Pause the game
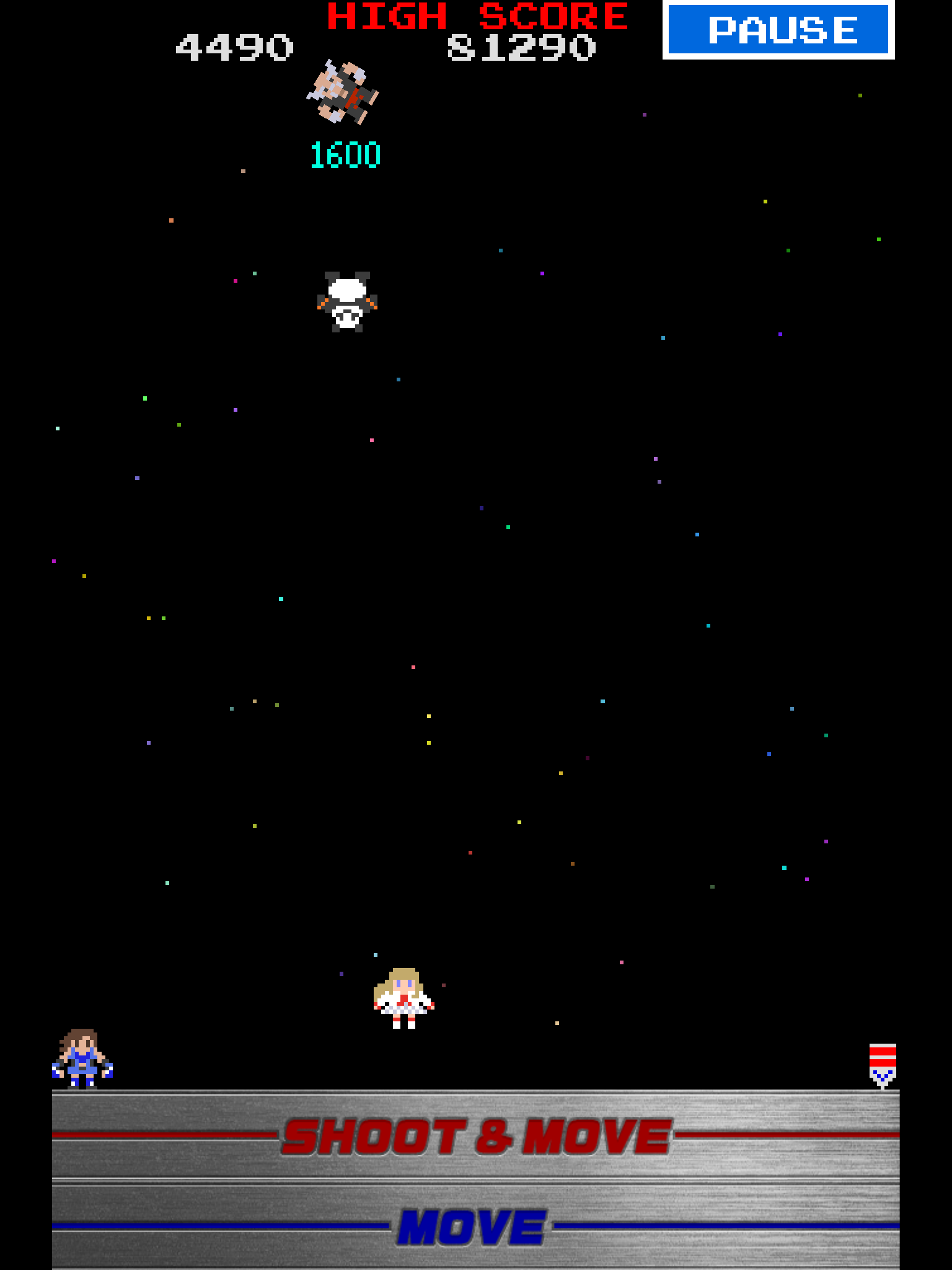Image resolution: width=952 pixels, height=1270 pixels. pos(778,30)
